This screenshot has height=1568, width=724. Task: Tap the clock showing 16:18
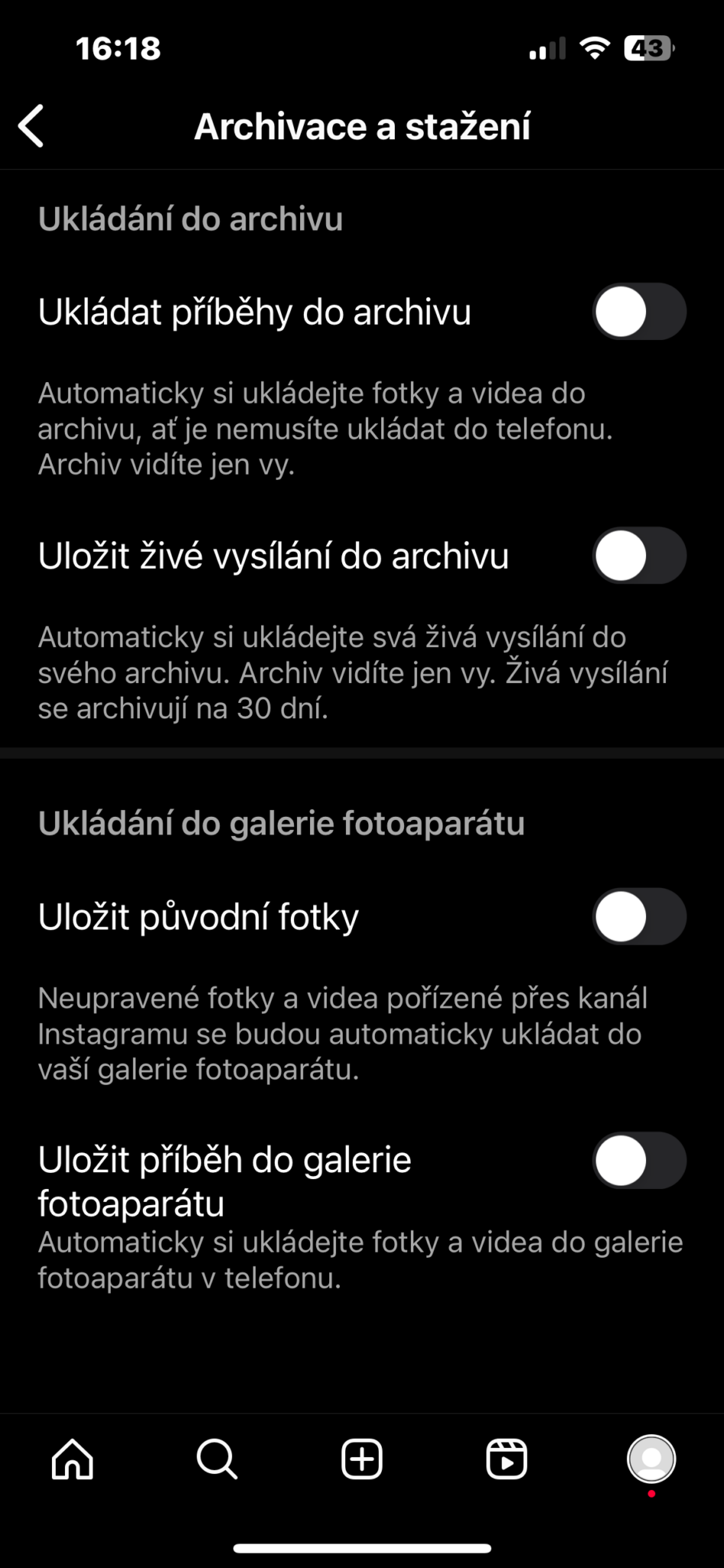point(118,48)
